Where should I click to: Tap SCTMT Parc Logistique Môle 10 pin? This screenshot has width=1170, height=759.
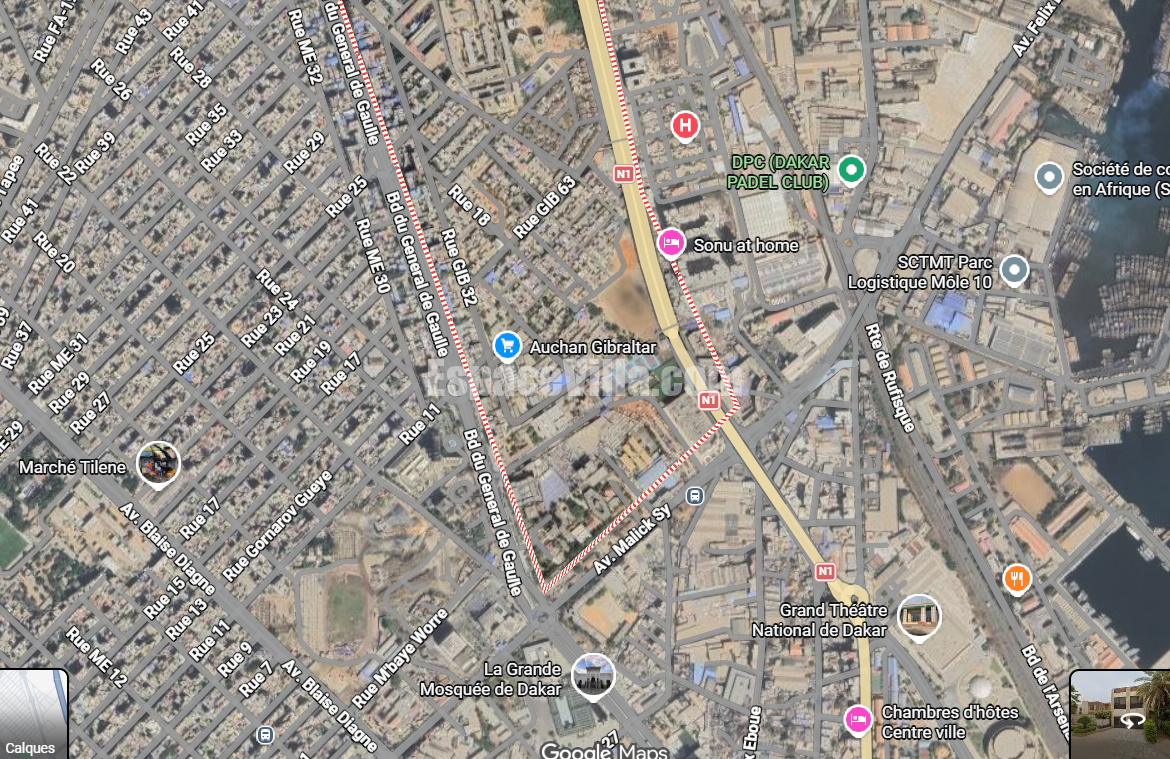point(1014,269)
